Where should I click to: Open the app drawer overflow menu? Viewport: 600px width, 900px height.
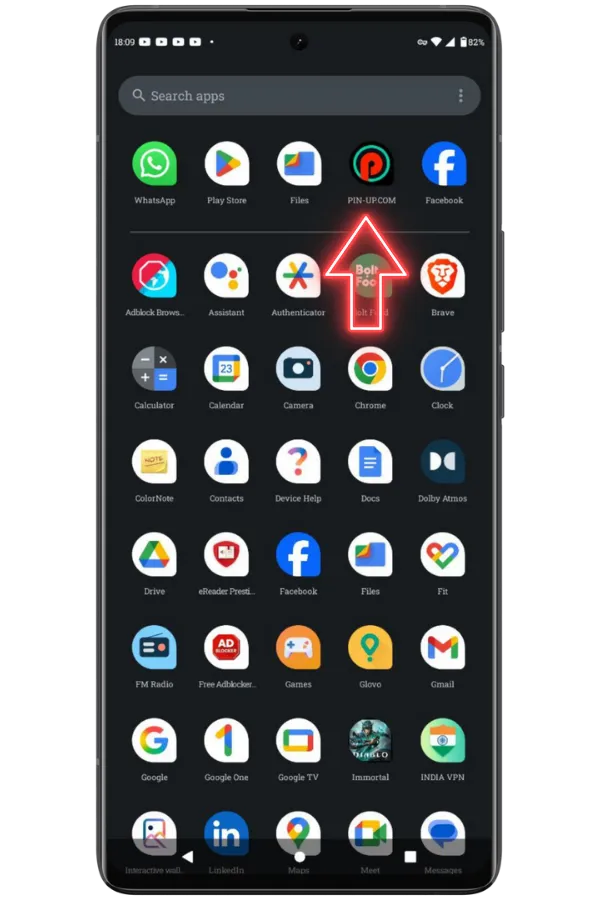tap(461, 96)
